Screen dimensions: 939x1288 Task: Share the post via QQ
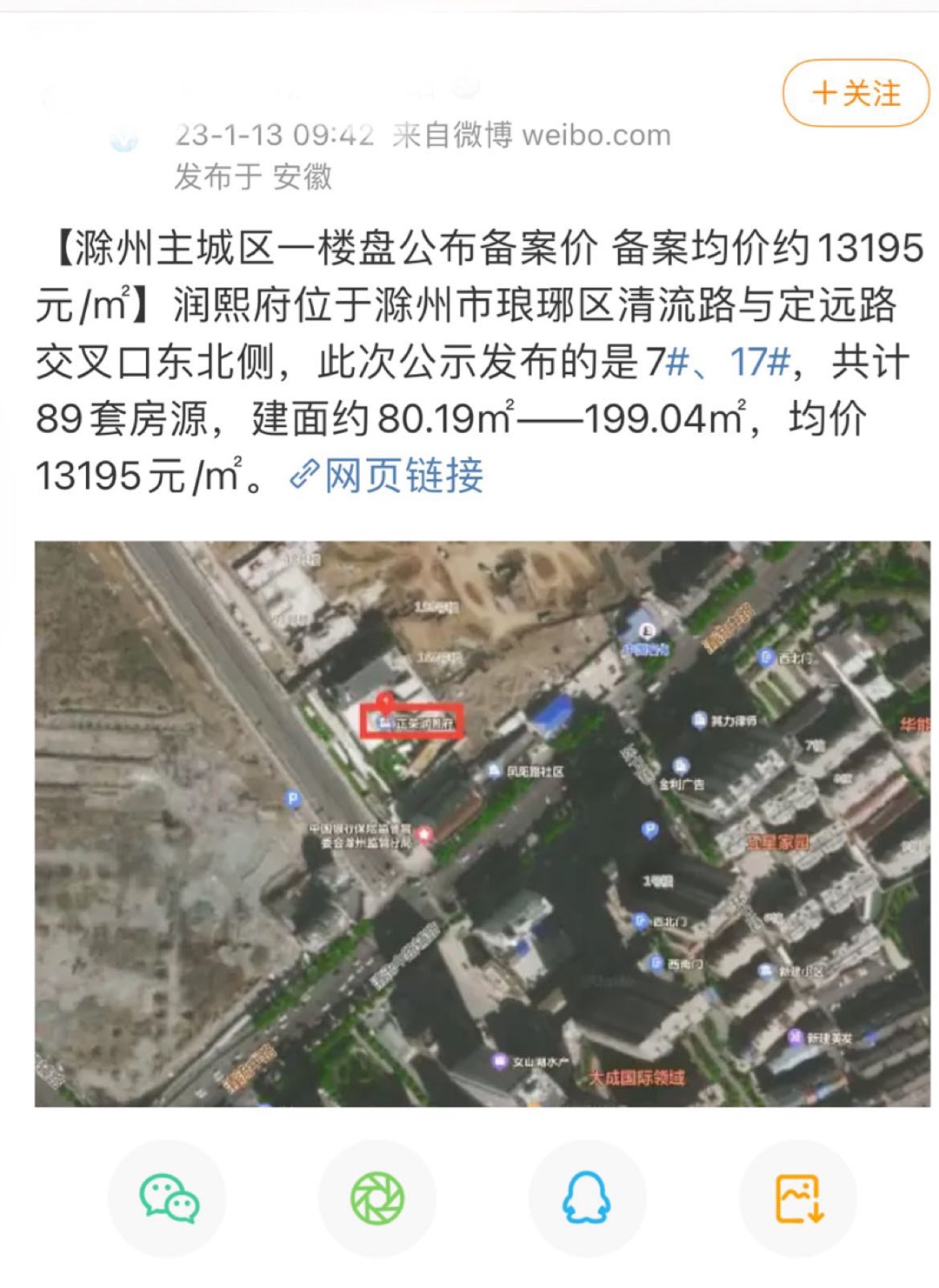[588, 1198]
